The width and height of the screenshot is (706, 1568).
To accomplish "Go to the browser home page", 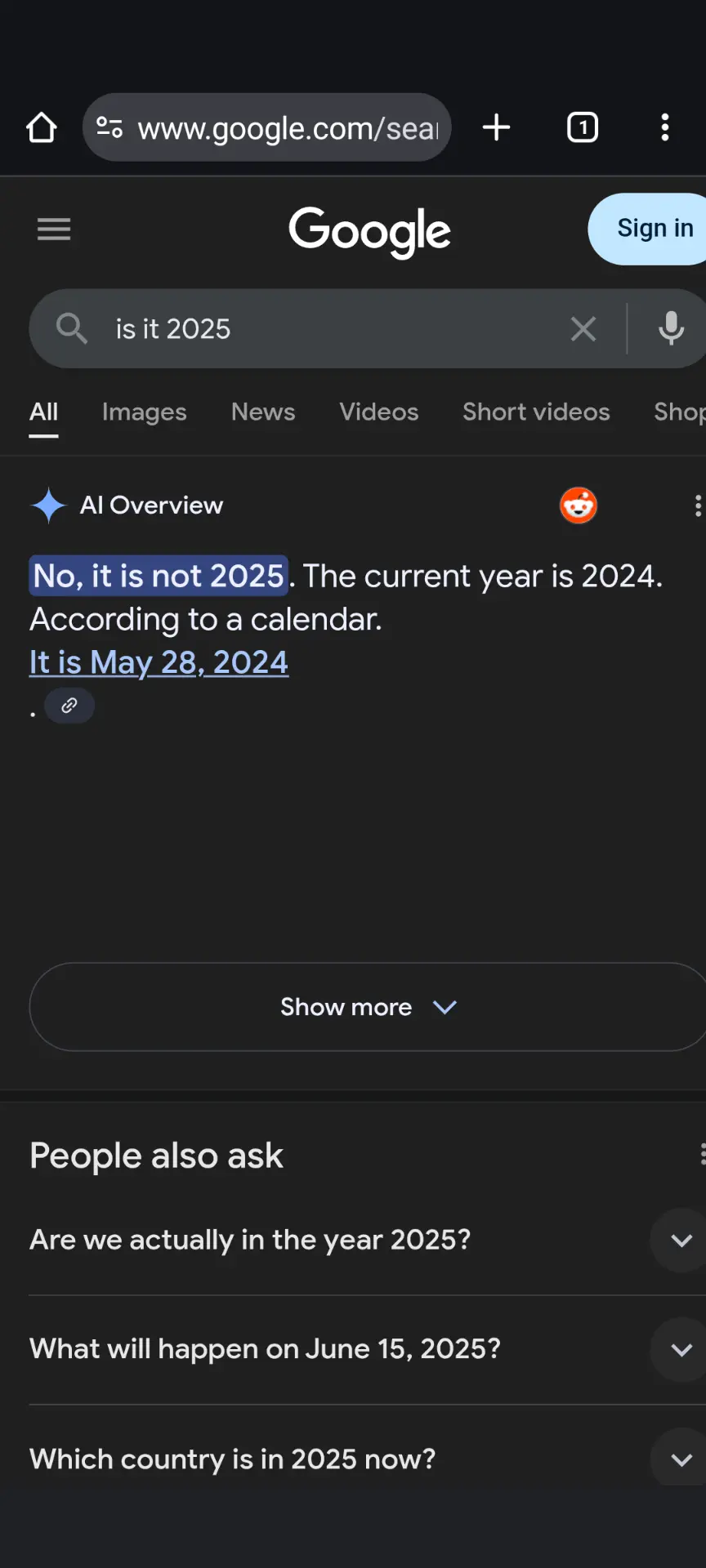I will tap(41, 127).
